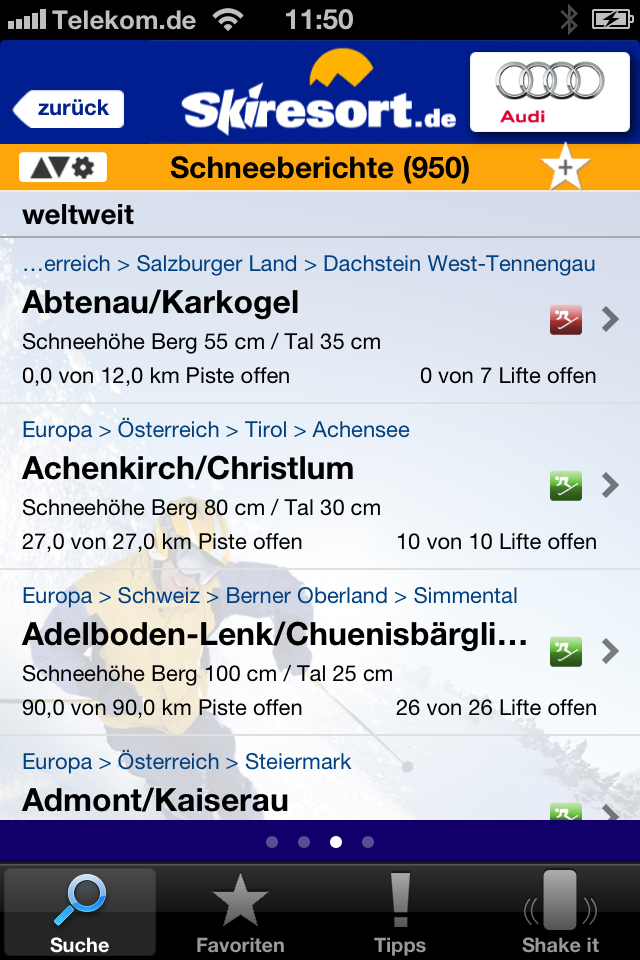640x960 pixels.
Task: Open the sort and settings control
Action: pos(62,168)
